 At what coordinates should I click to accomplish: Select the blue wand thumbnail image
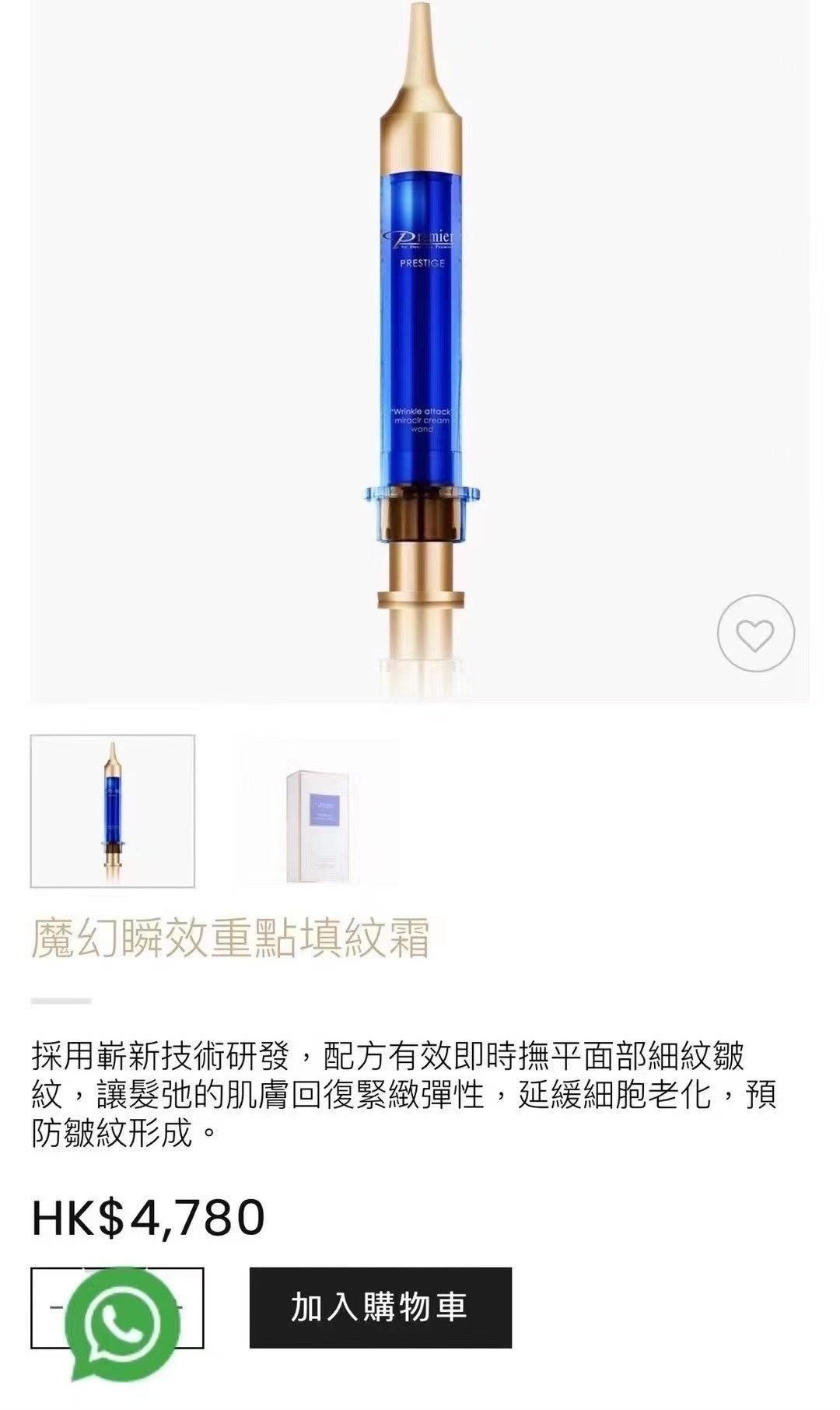point(113,811)
